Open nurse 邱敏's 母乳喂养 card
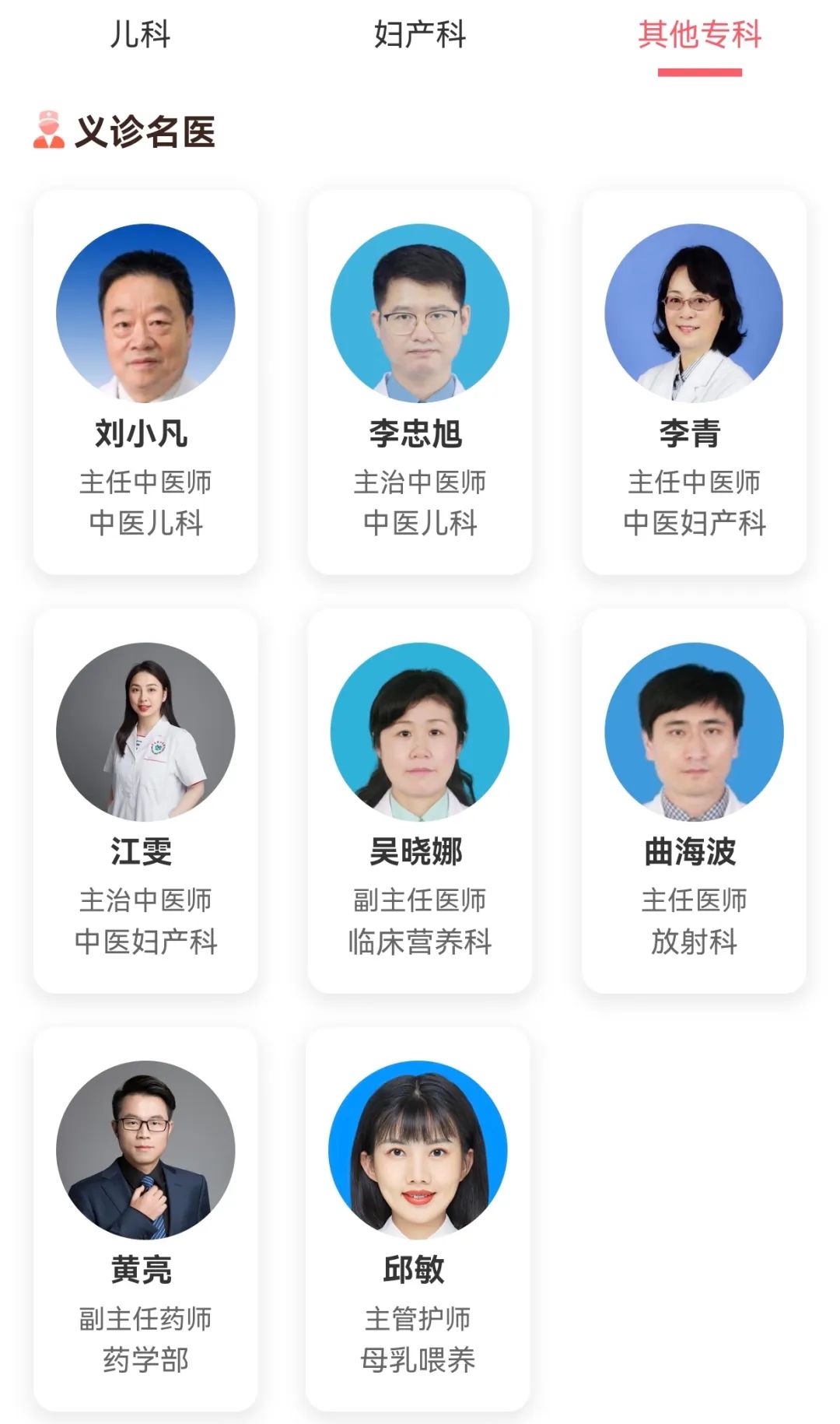Viewport: 840px width, 1424px height. 418,1219
